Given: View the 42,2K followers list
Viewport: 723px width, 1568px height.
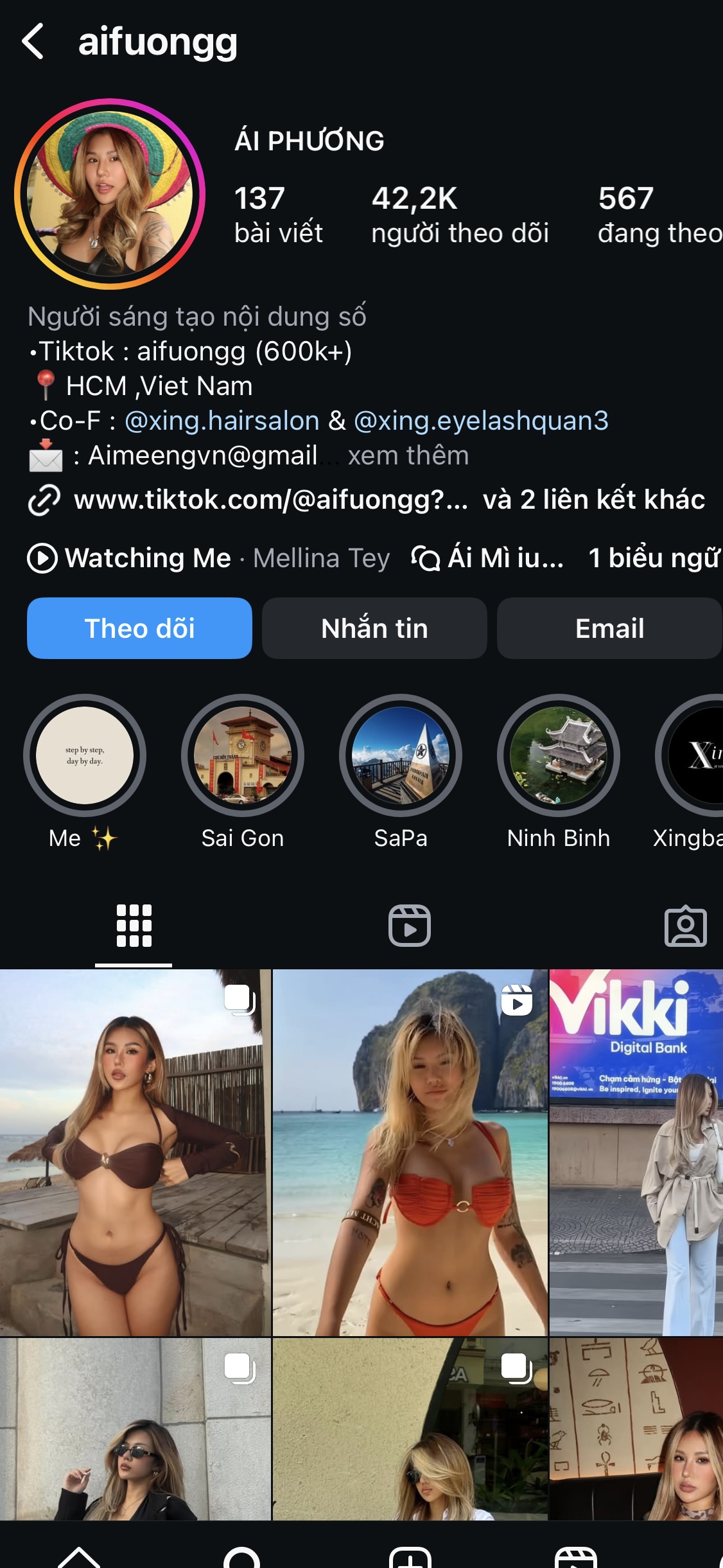Looking at the screenshot, I should (459, 215).
